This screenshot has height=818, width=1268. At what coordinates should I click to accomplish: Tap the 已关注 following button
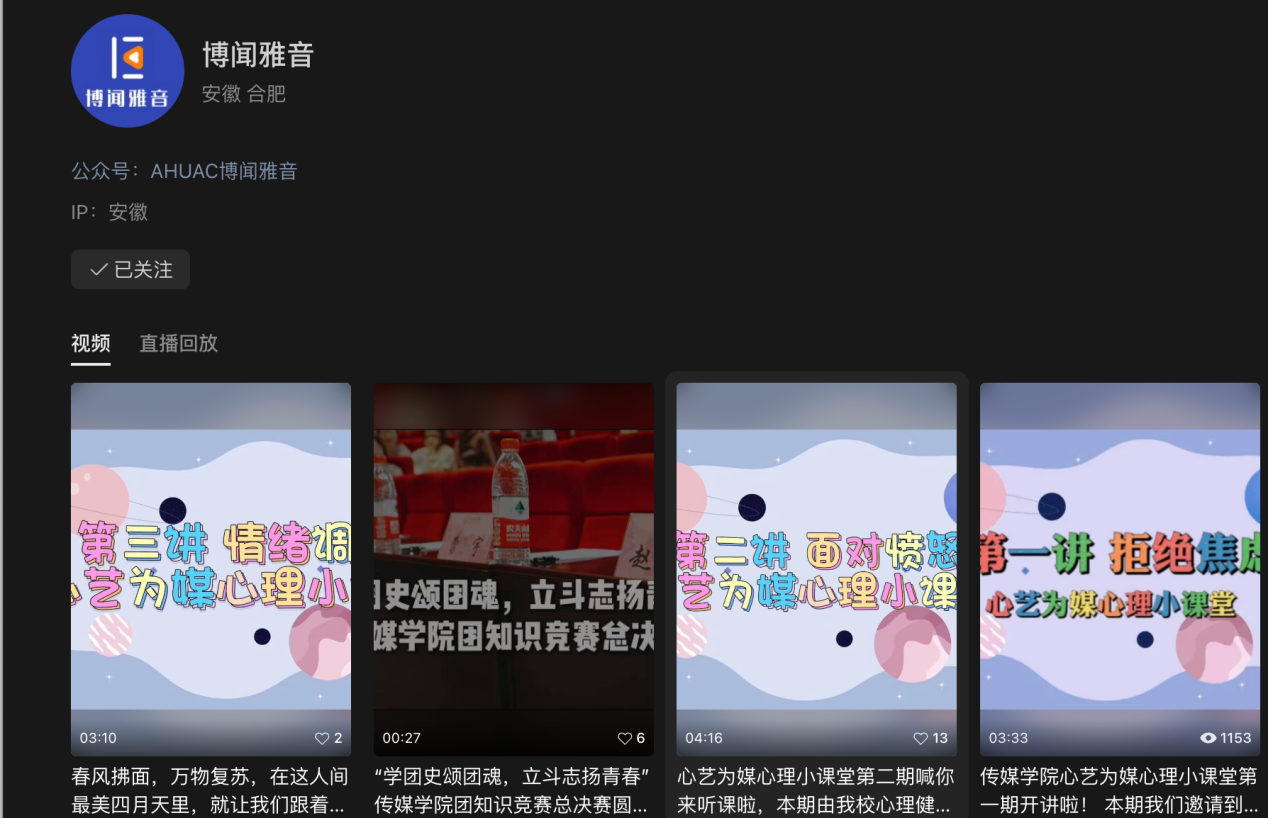click(x=130, y=270)
